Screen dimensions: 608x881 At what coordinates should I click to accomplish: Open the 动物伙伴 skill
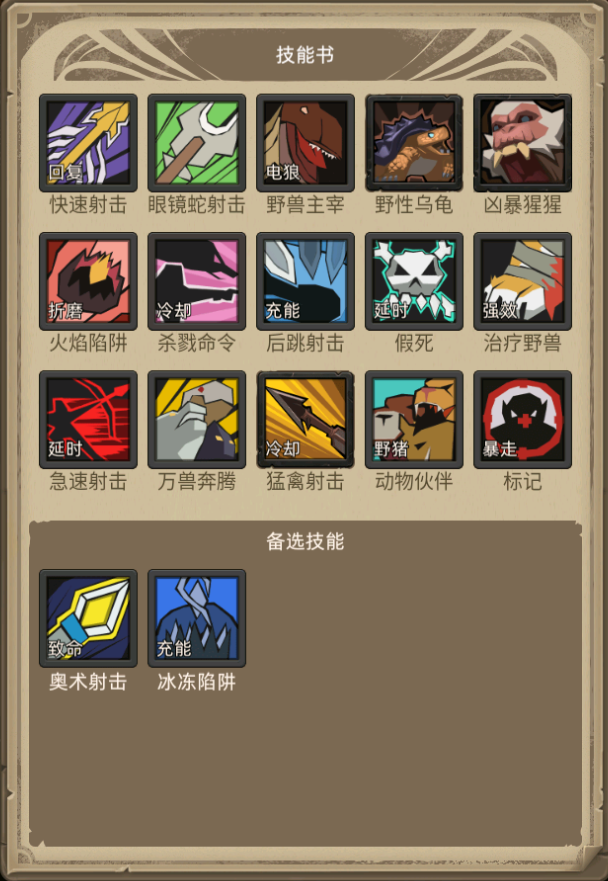pos(414,419)
